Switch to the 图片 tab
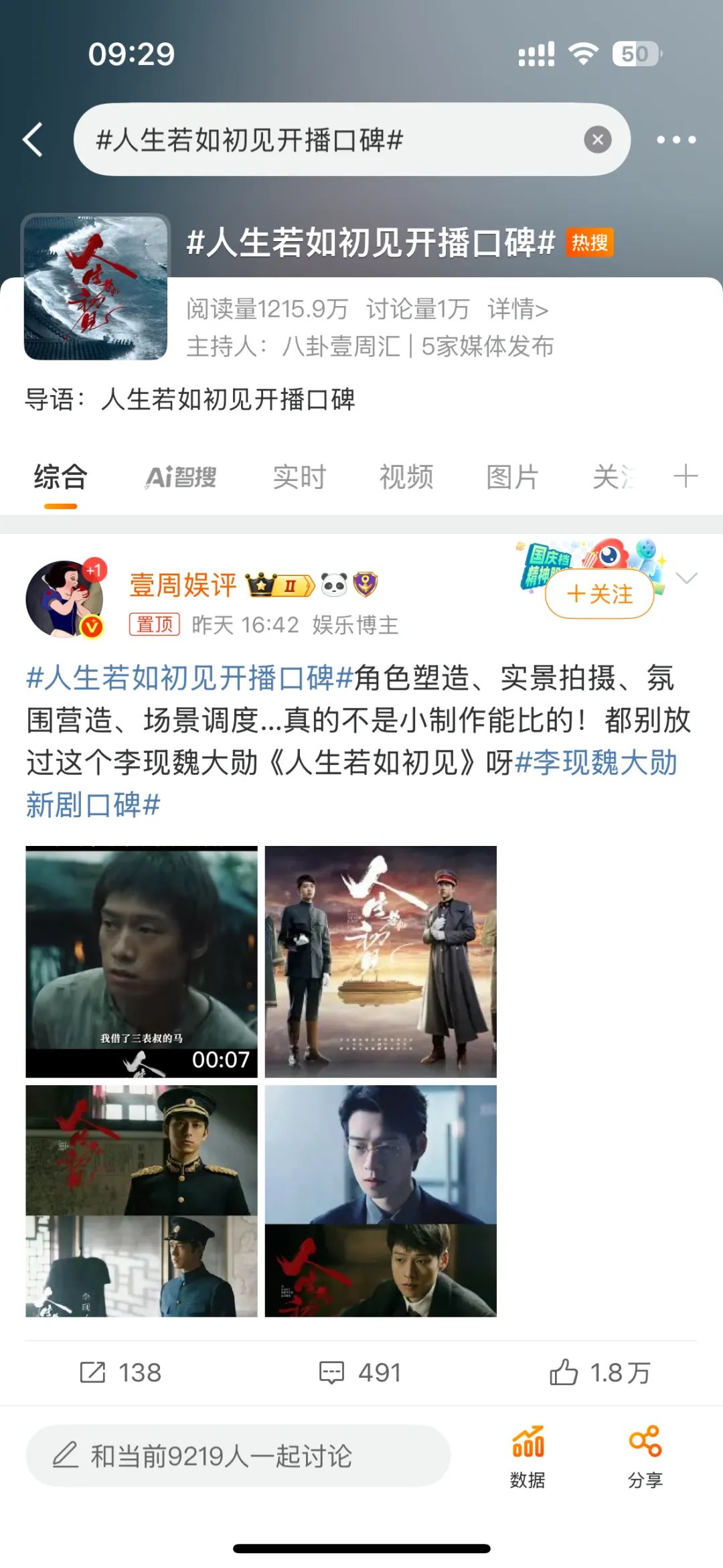The width and height of the screenshot is (723, 1568). point(512,478)
